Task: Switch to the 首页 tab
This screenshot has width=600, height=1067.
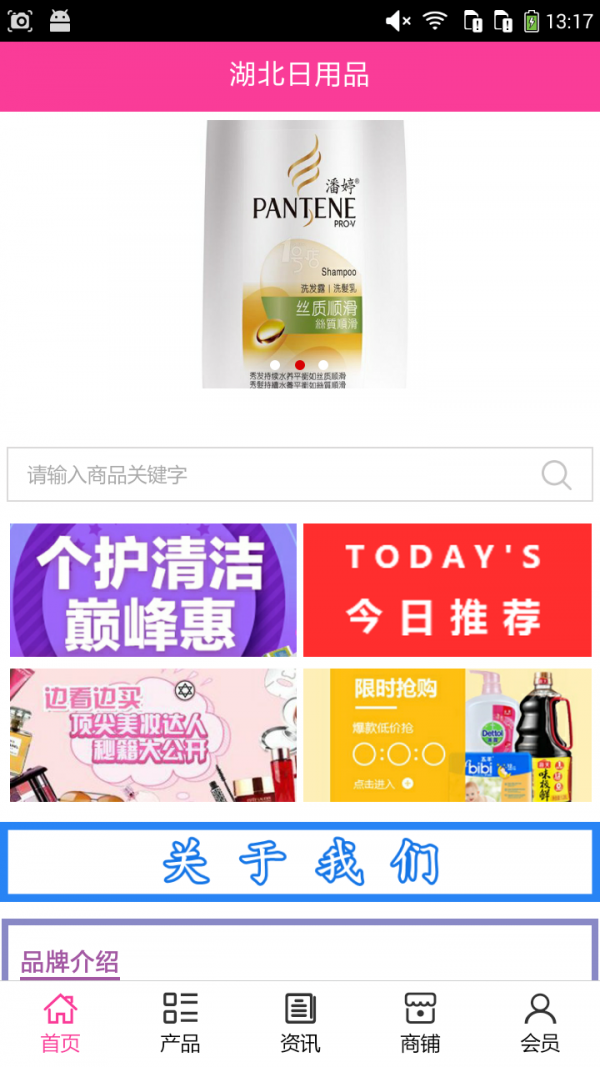Action: point(60,1022)
